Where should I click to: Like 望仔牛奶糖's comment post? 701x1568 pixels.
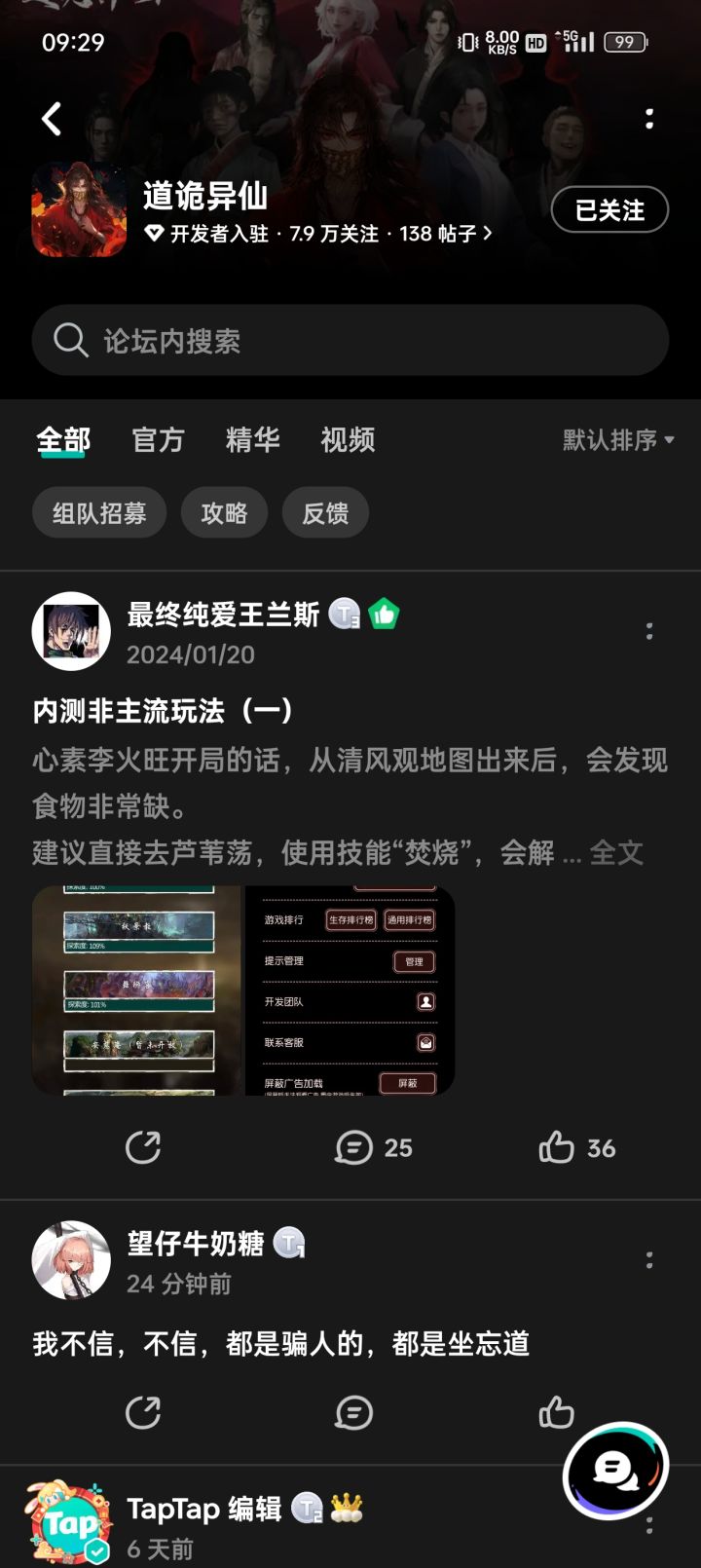556,1414
